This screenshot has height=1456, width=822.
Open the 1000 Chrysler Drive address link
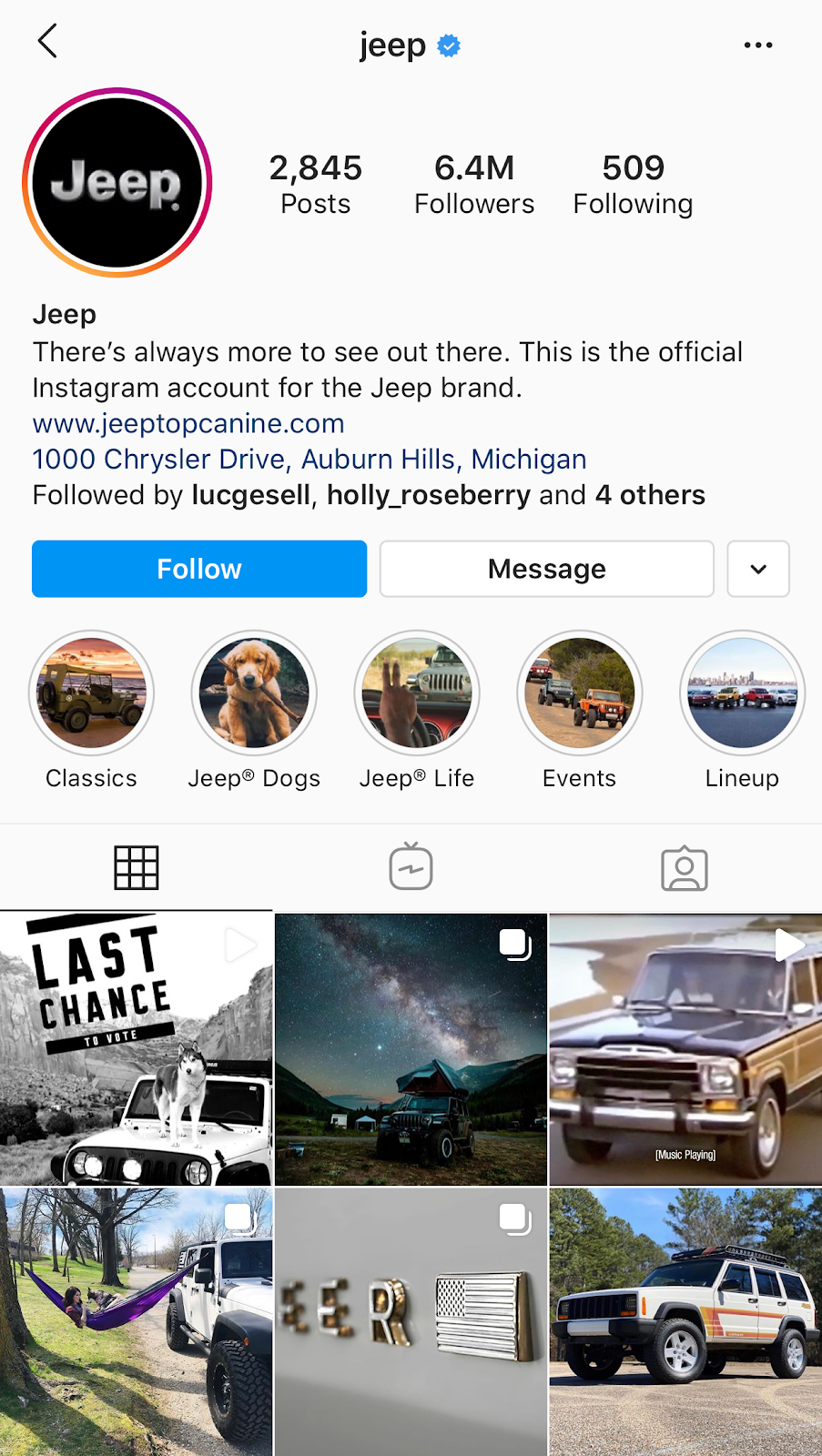point(310,460)
